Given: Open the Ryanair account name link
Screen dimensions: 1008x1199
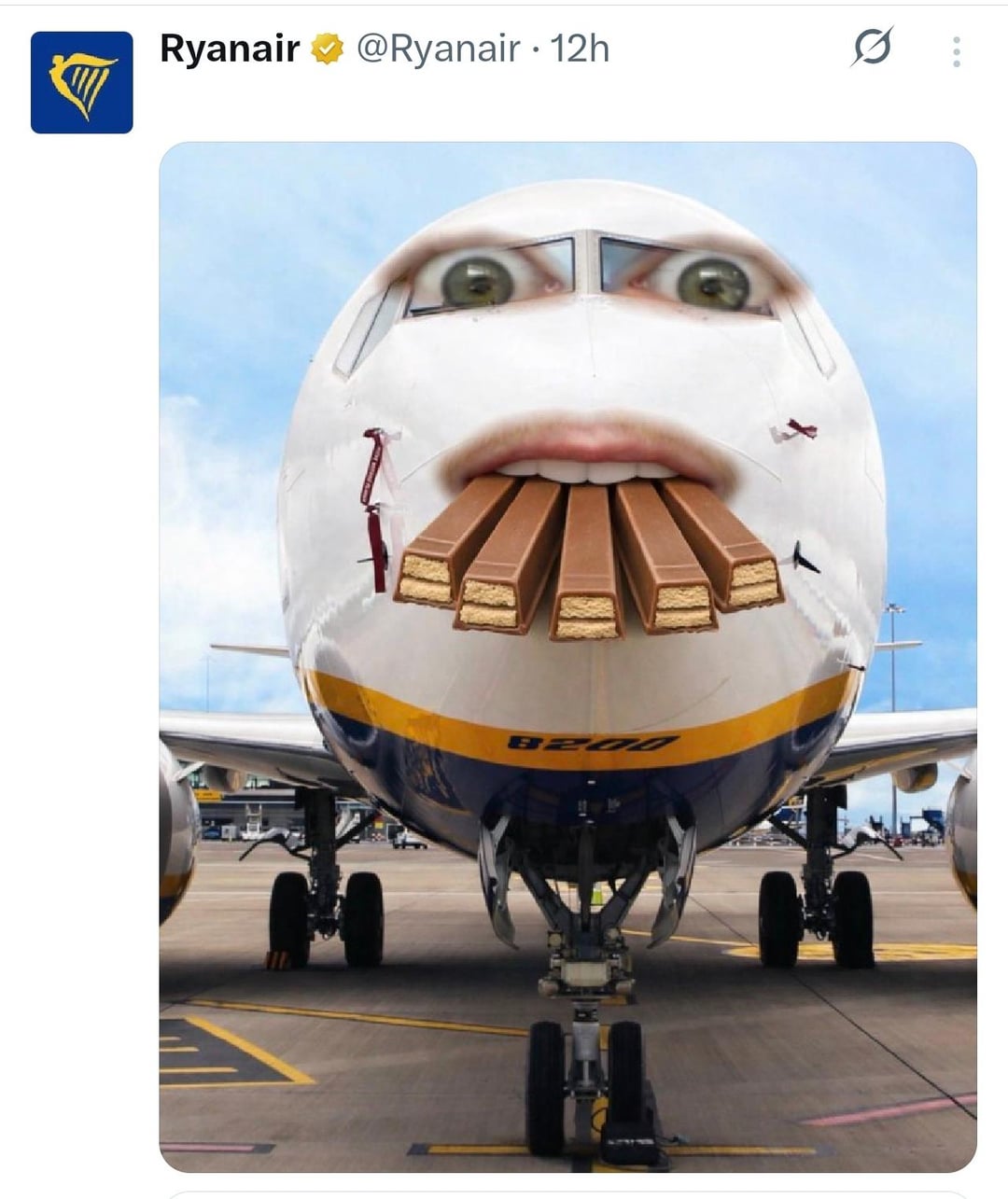Looking at the screenshot, I should coord(230,49).
